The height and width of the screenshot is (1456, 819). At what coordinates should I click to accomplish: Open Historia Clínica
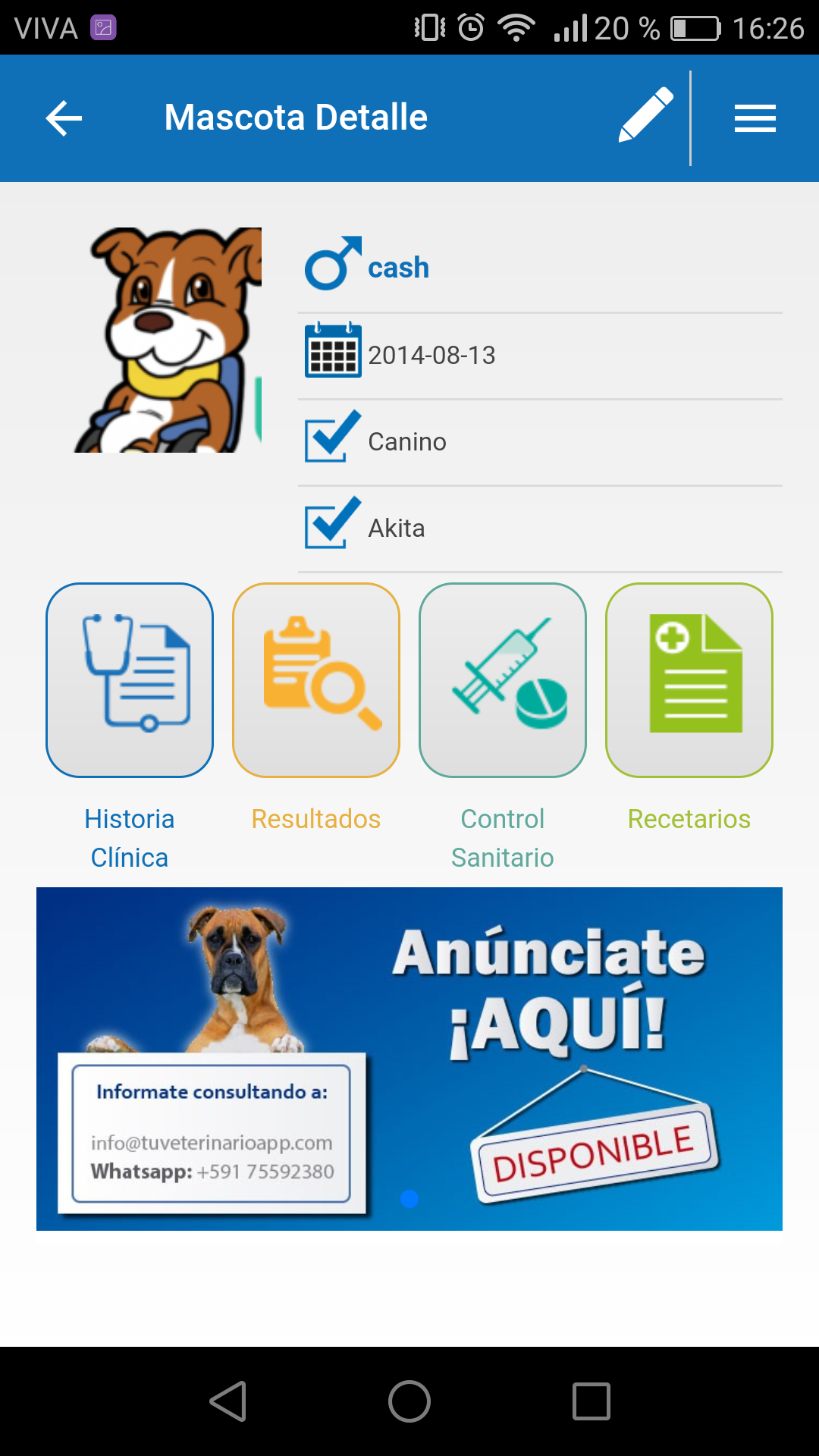click(130, 680)
